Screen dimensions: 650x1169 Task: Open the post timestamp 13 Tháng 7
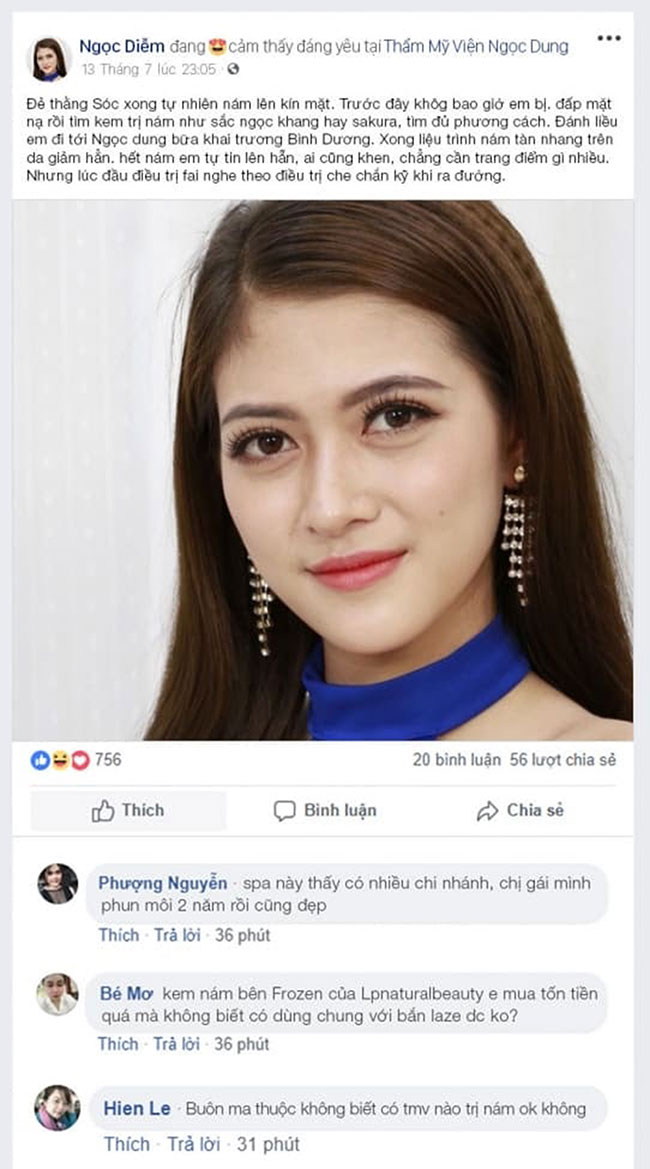150,70
